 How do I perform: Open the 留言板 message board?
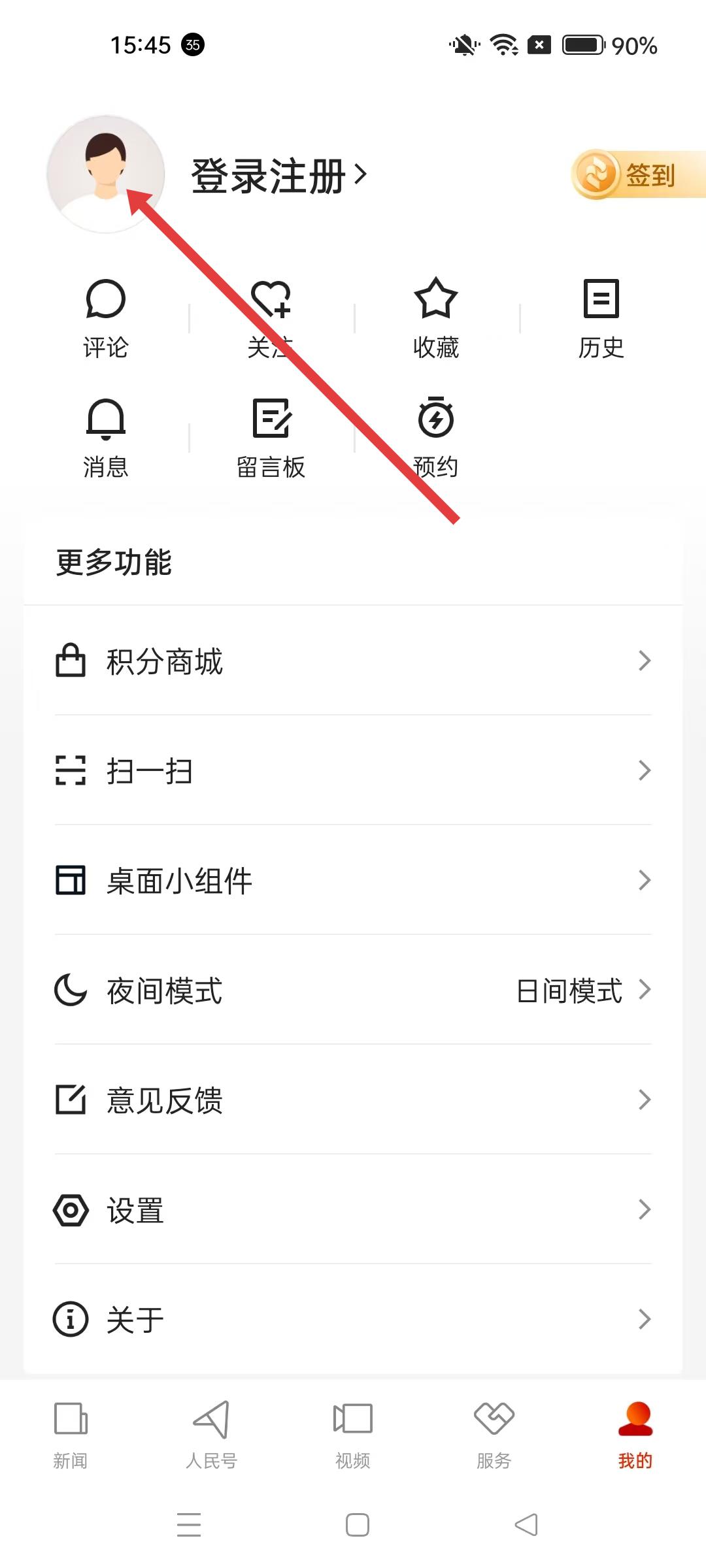pos(271,438)
